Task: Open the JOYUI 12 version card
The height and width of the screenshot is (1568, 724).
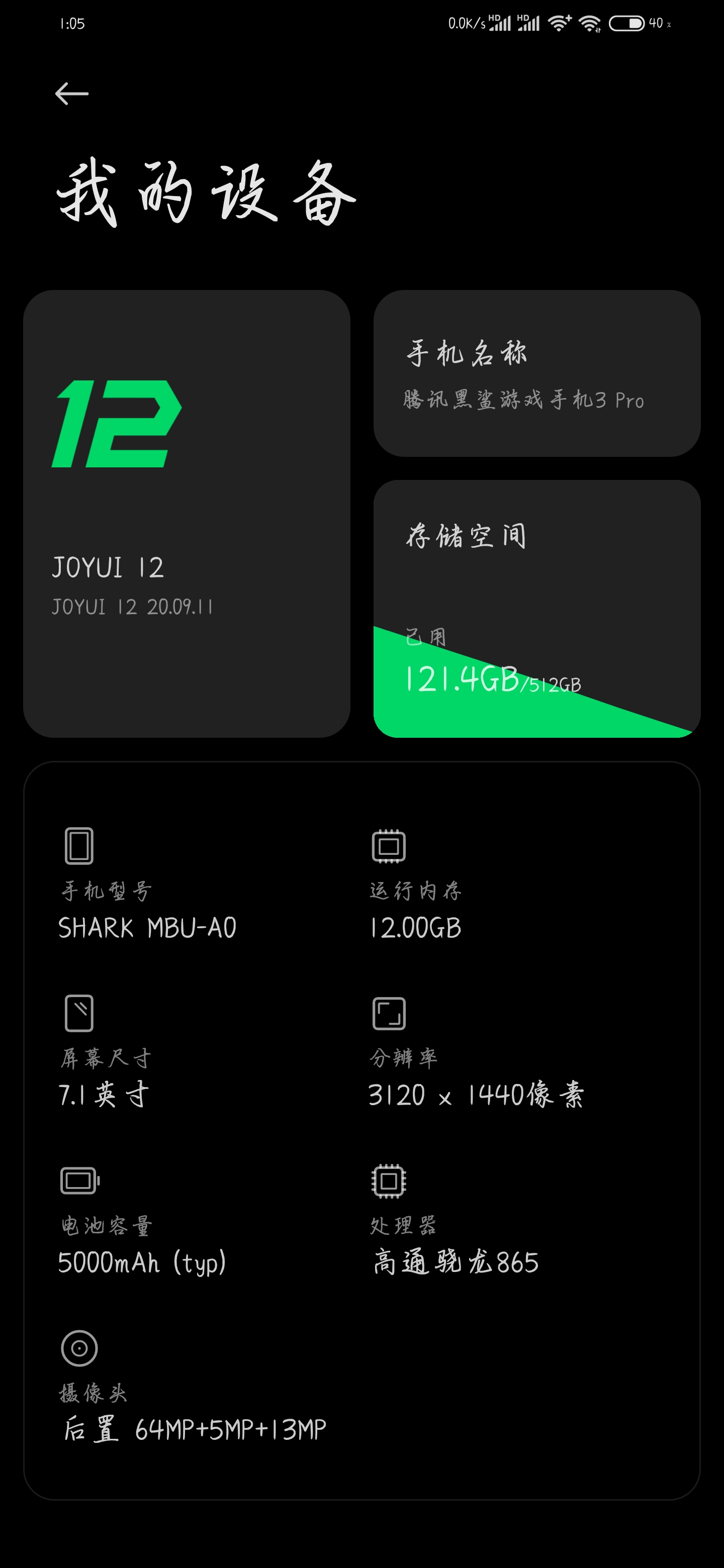Action: (187, 513)
